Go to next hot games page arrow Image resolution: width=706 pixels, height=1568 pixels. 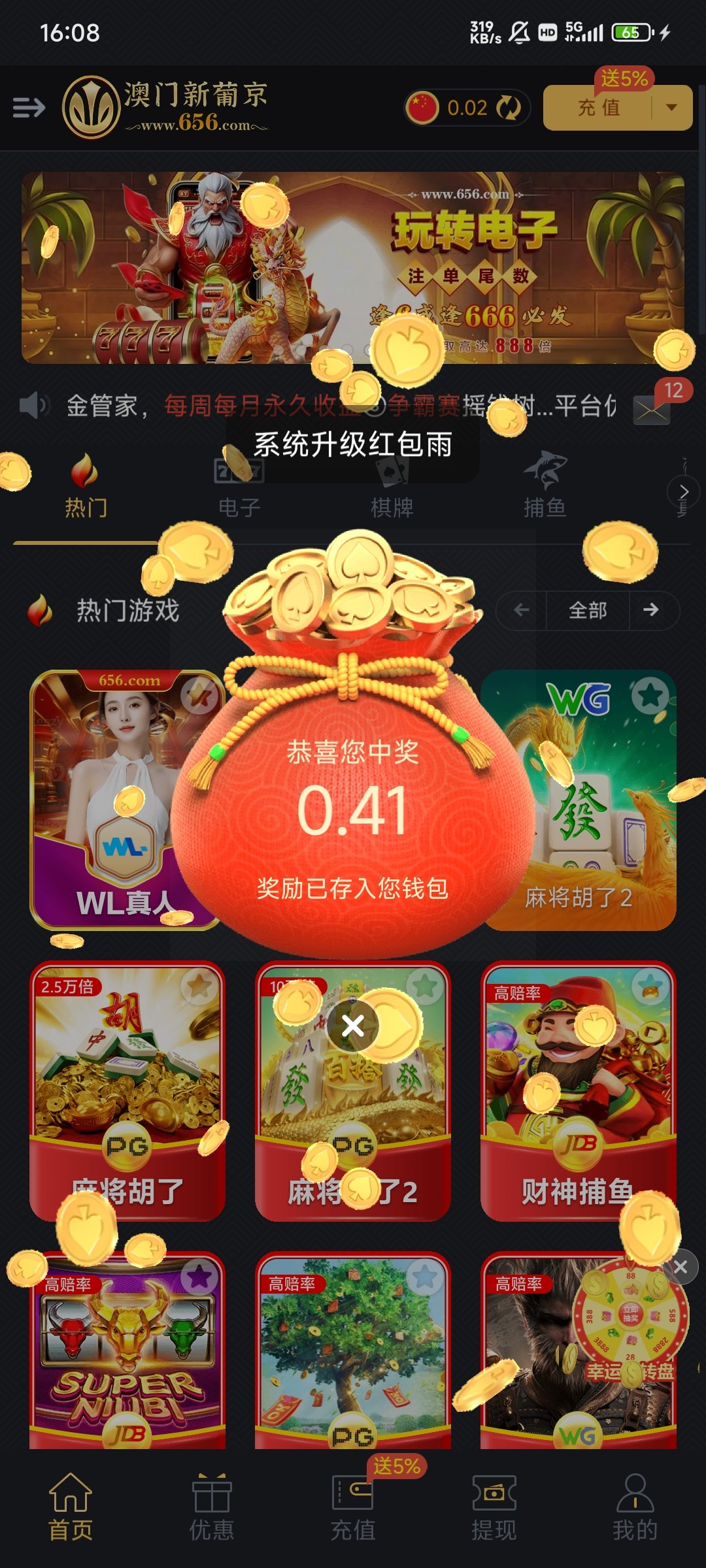pyautogui.click(x=651, y=610)
